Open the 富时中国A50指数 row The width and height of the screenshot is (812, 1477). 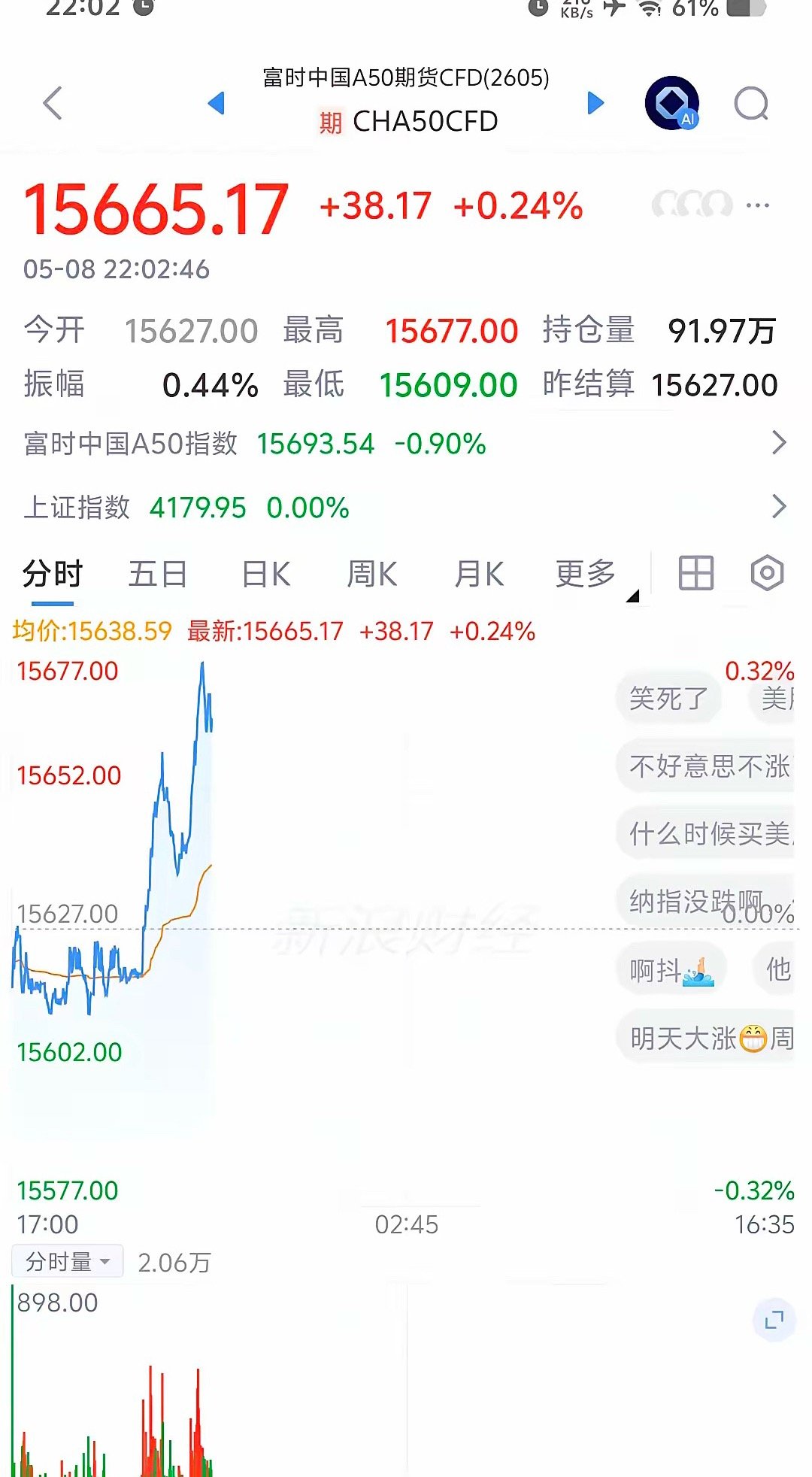[x=406, y=444]
